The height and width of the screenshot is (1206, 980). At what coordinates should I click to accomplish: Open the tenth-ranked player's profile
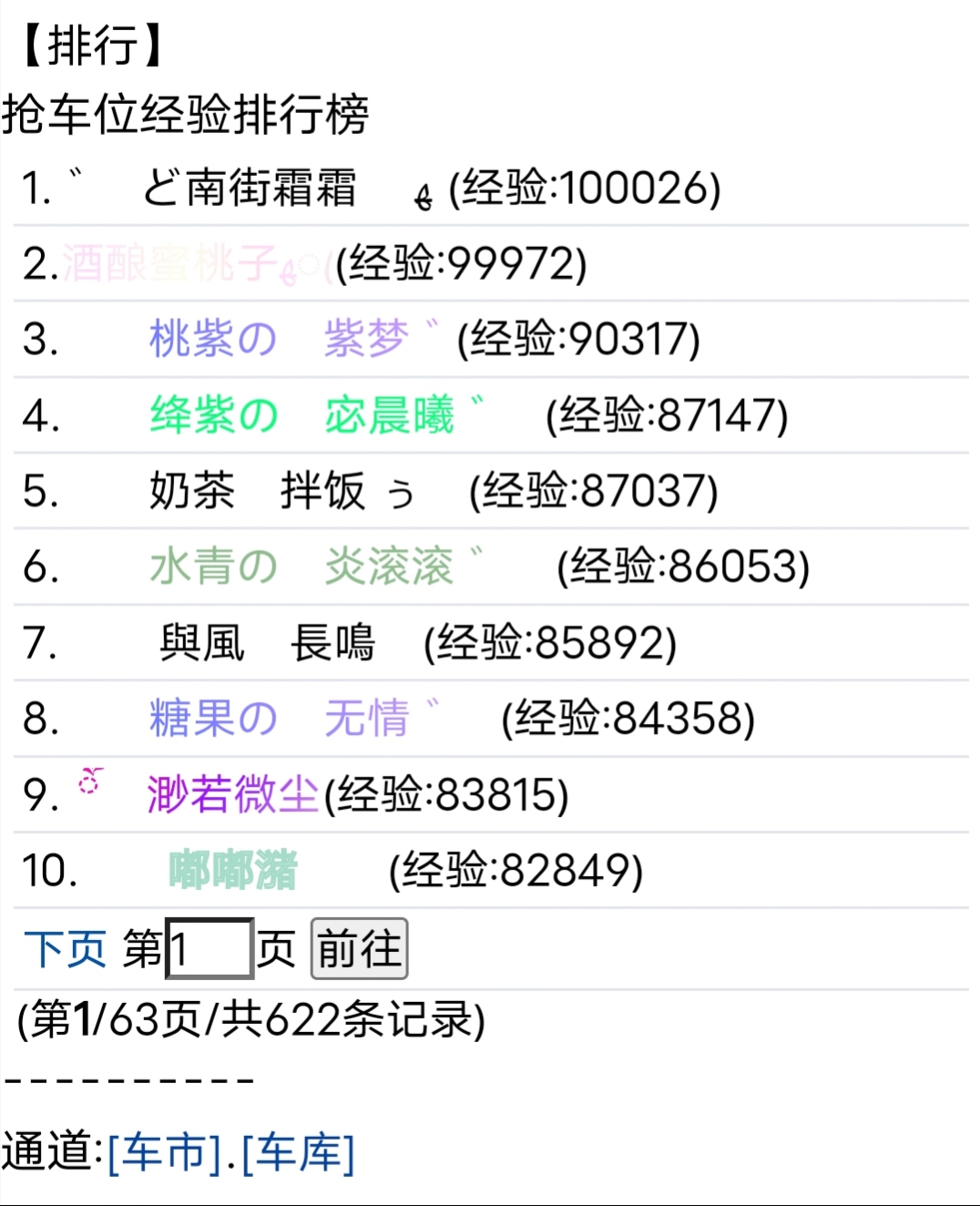coord(232,871)
